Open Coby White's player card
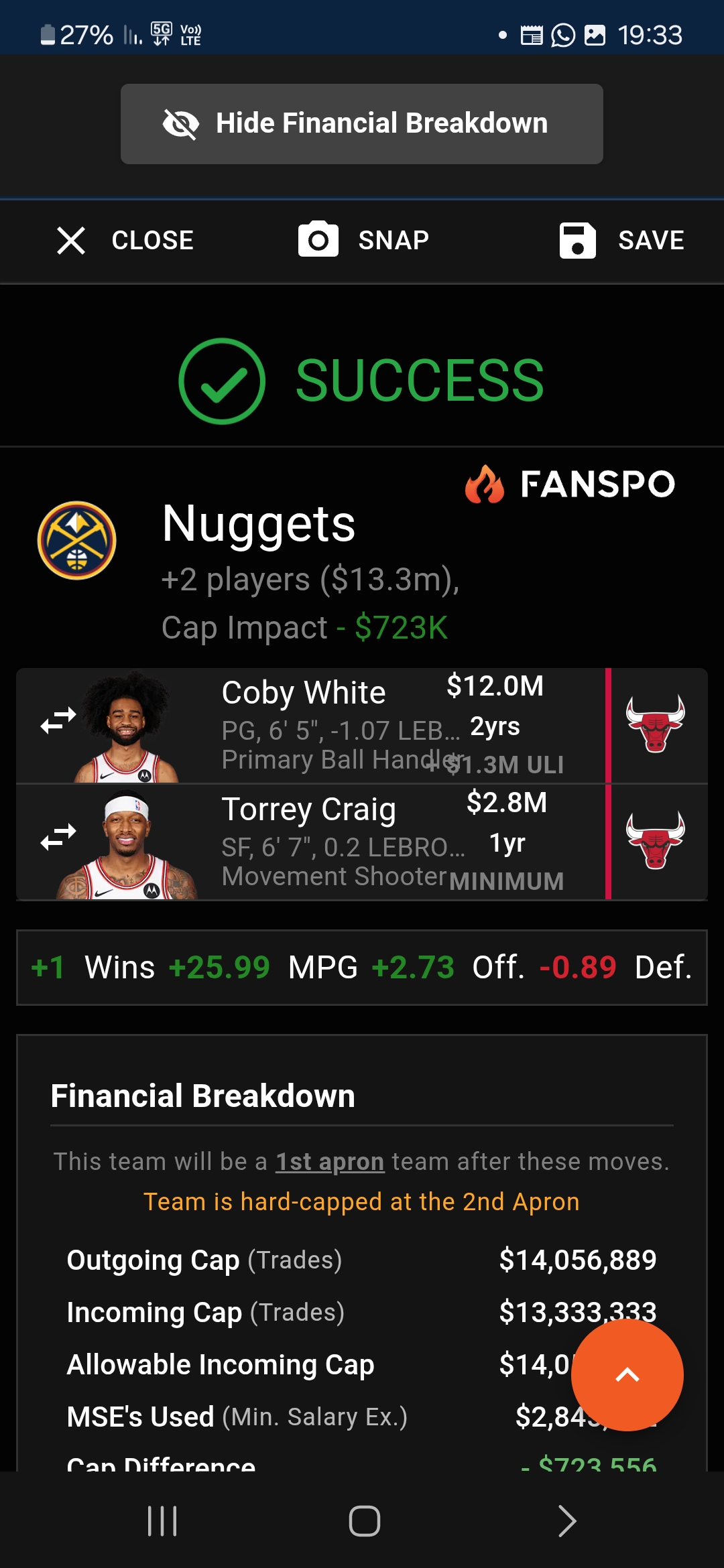Image resolution: width=724 pixels, height=1568 pixels. coord(304,693)
